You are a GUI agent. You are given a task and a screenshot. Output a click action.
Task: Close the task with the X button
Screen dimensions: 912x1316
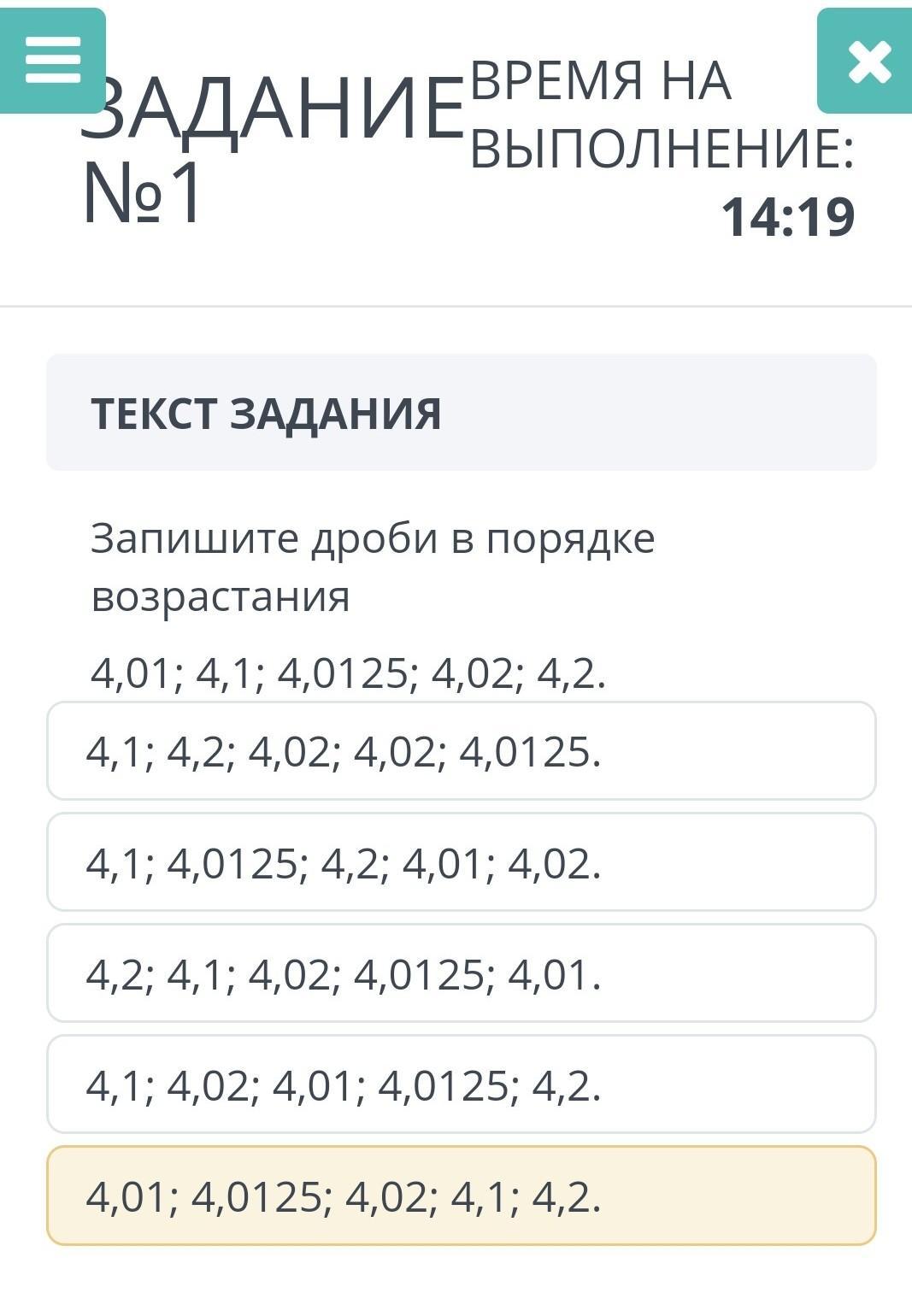point(867,62)
